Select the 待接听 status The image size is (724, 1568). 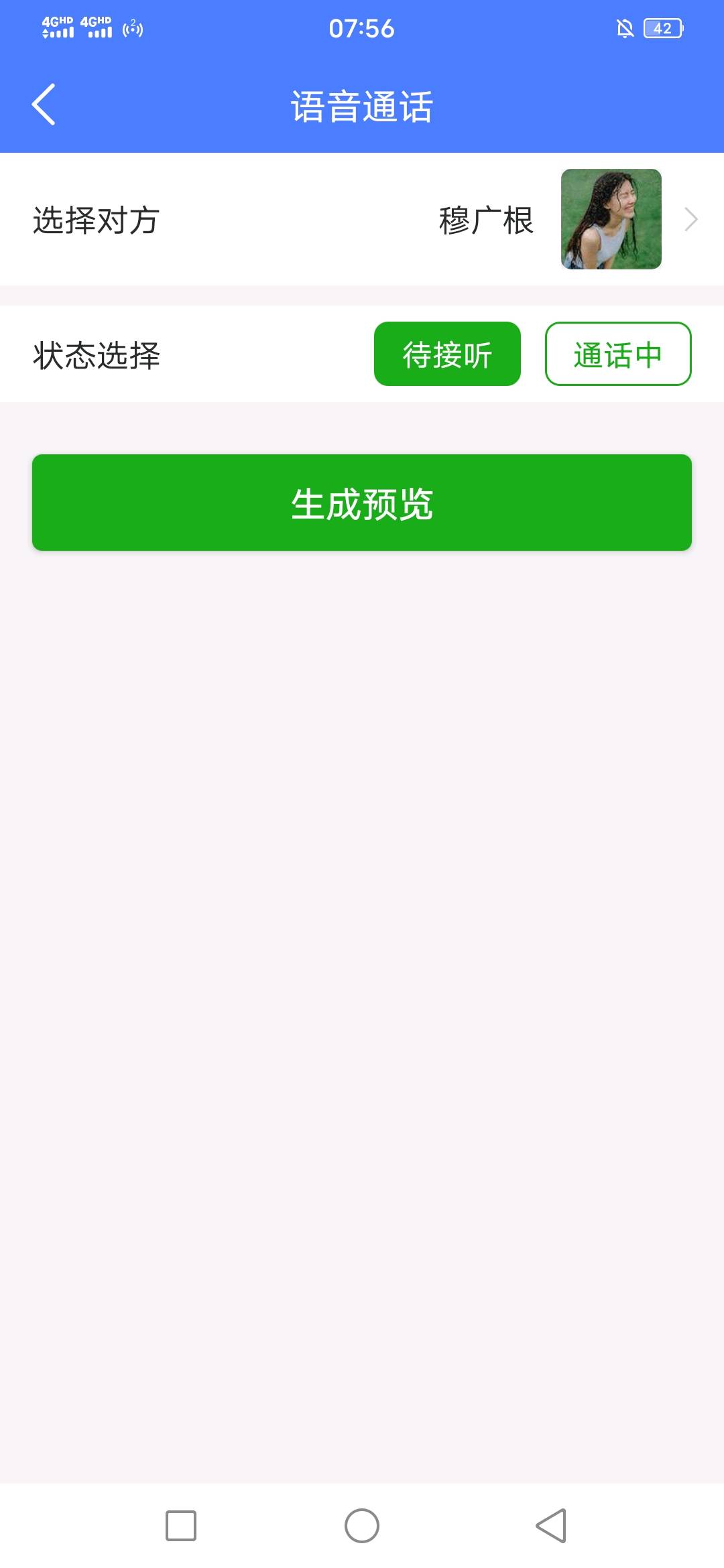pyautogui.click(x=447, y=354)
